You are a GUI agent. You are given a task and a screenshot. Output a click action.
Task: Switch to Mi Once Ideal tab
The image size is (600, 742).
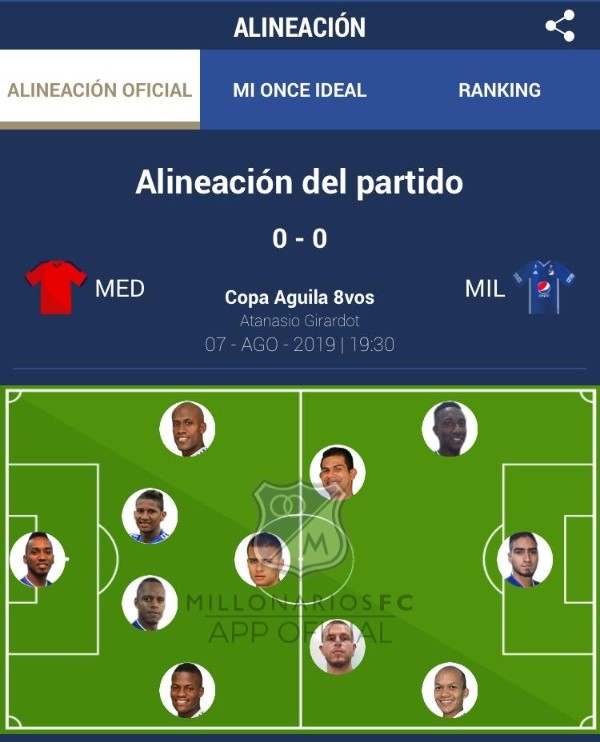coord(299,90)
